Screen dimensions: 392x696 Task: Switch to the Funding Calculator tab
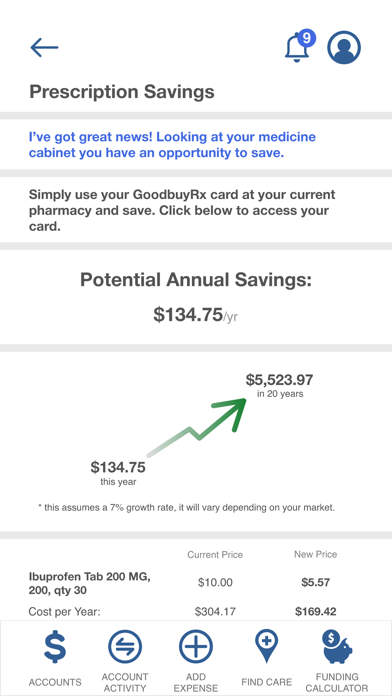tap(337, 660)
